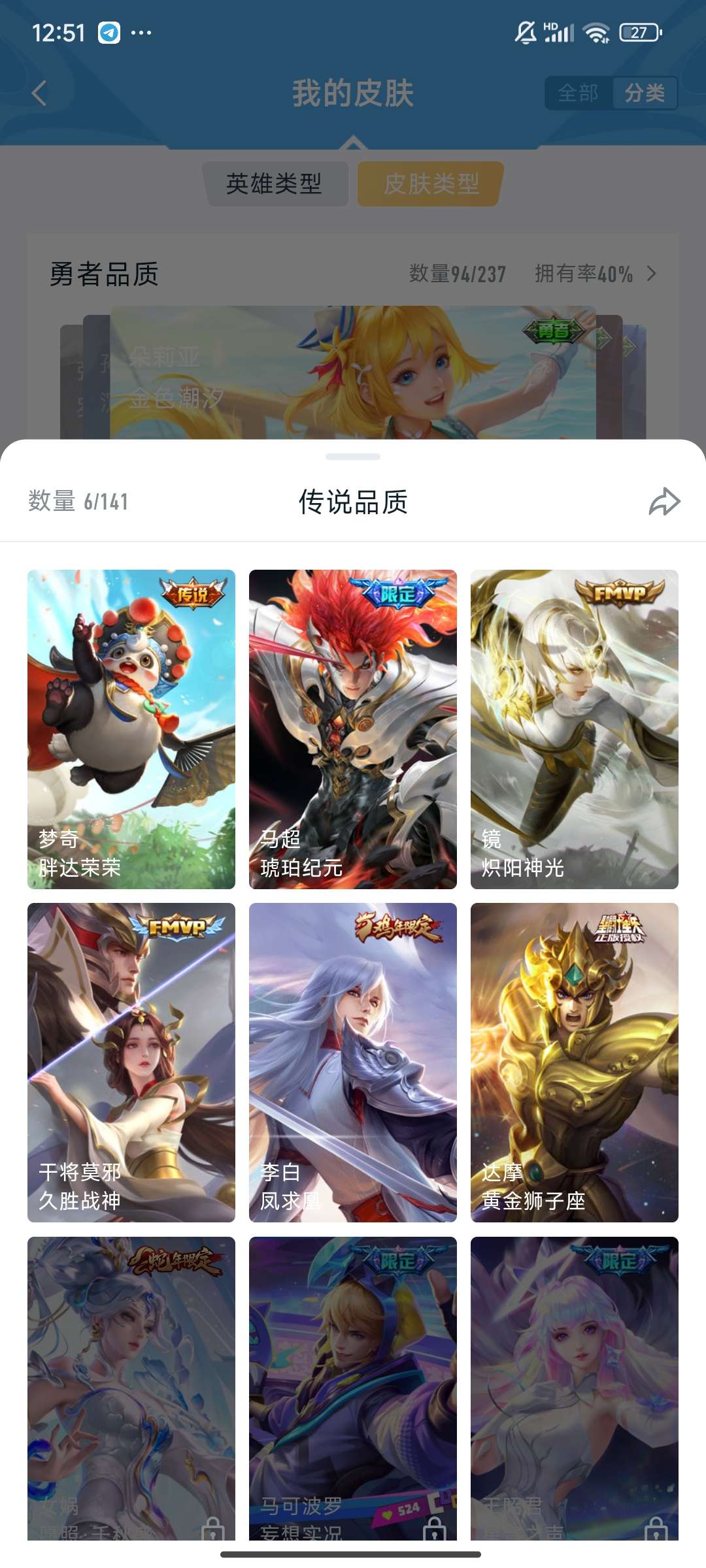Open 达摩 黄金狮子座 skin card
The width and height of the screenshot is (706, 1568).
(x=574, y=1062)
